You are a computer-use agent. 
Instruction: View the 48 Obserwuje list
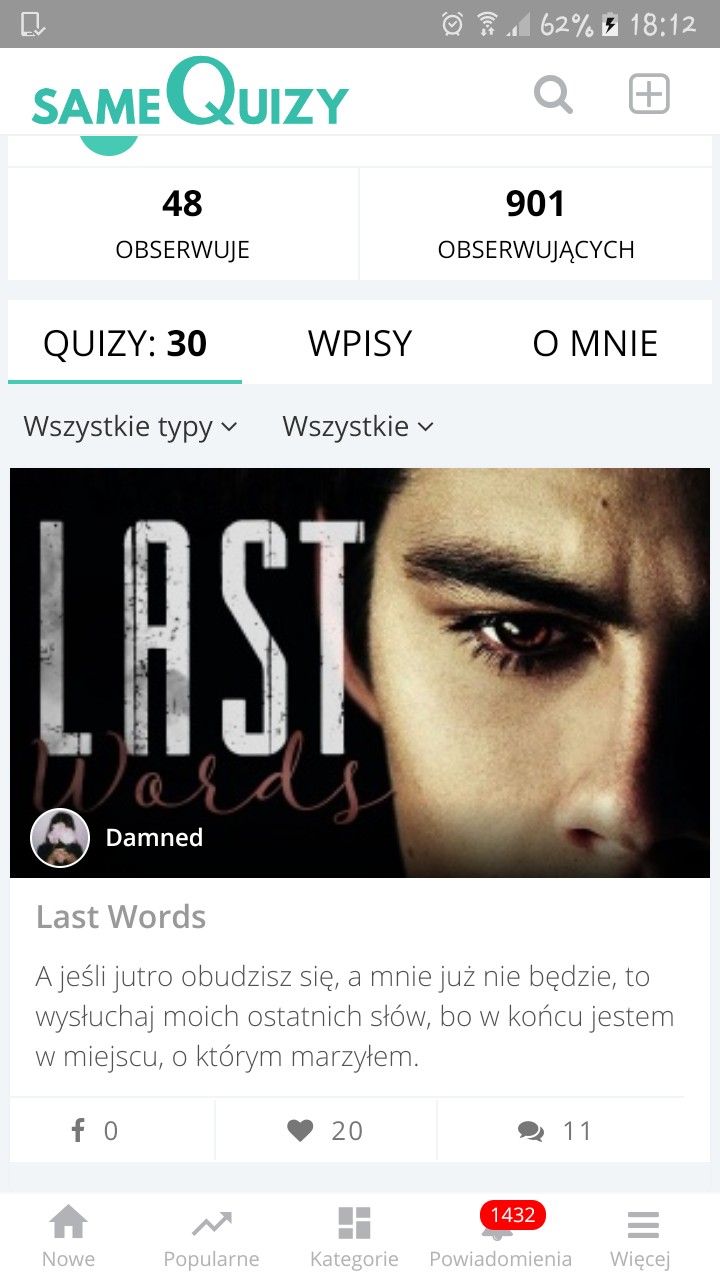(183, 223)
